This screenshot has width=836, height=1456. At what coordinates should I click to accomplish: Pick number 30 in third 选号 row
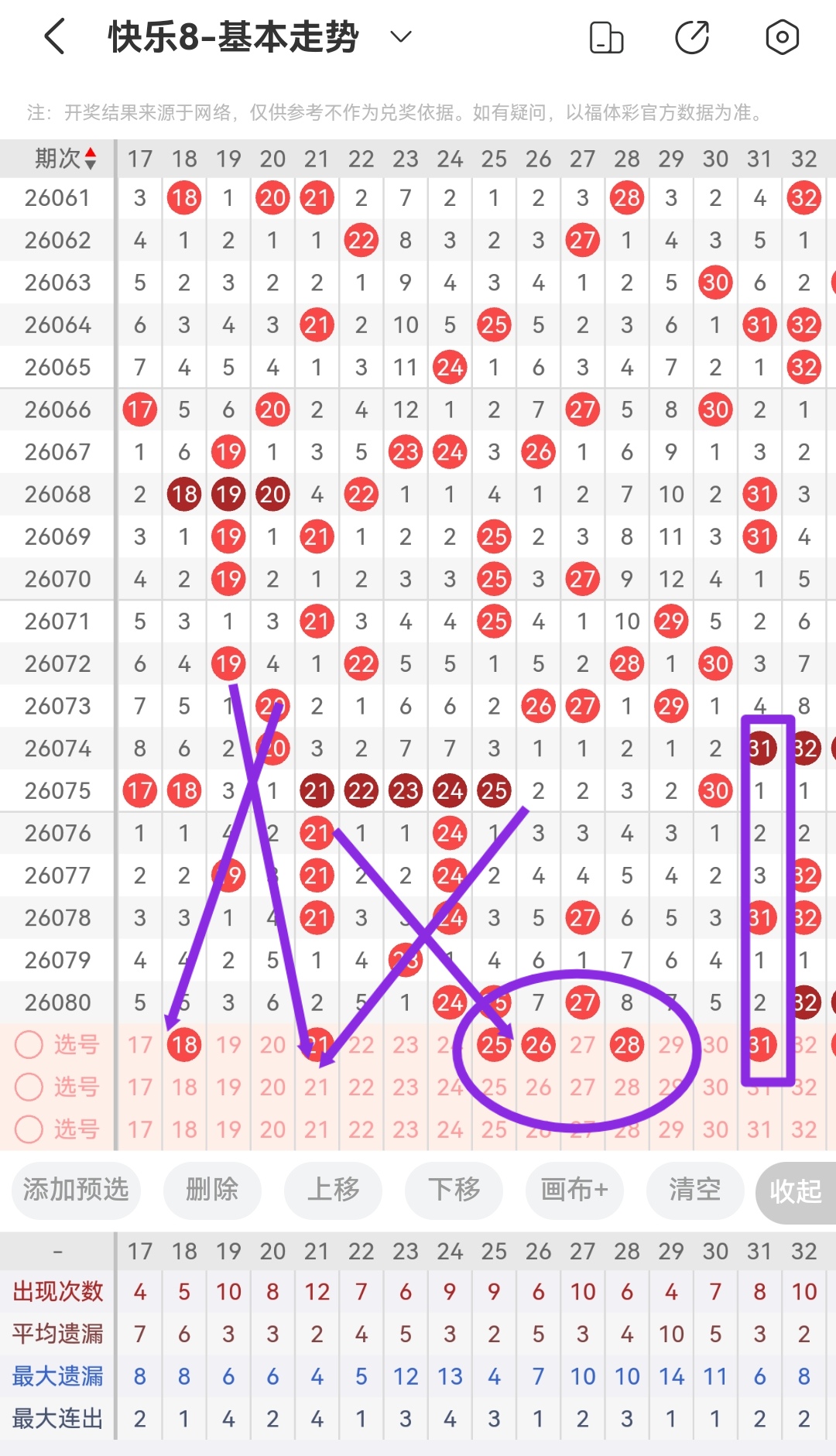[x=715, y=1129]
